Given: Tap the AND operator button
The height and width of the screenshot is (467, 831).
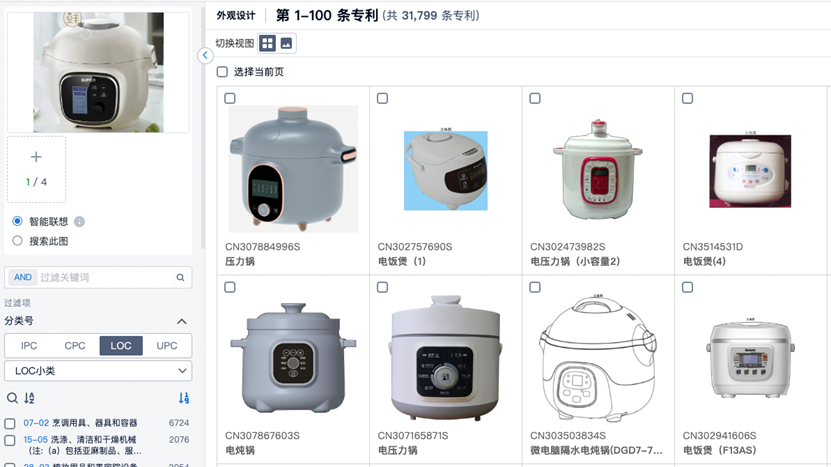Looking at the screenshot, I should click(22, 277).
